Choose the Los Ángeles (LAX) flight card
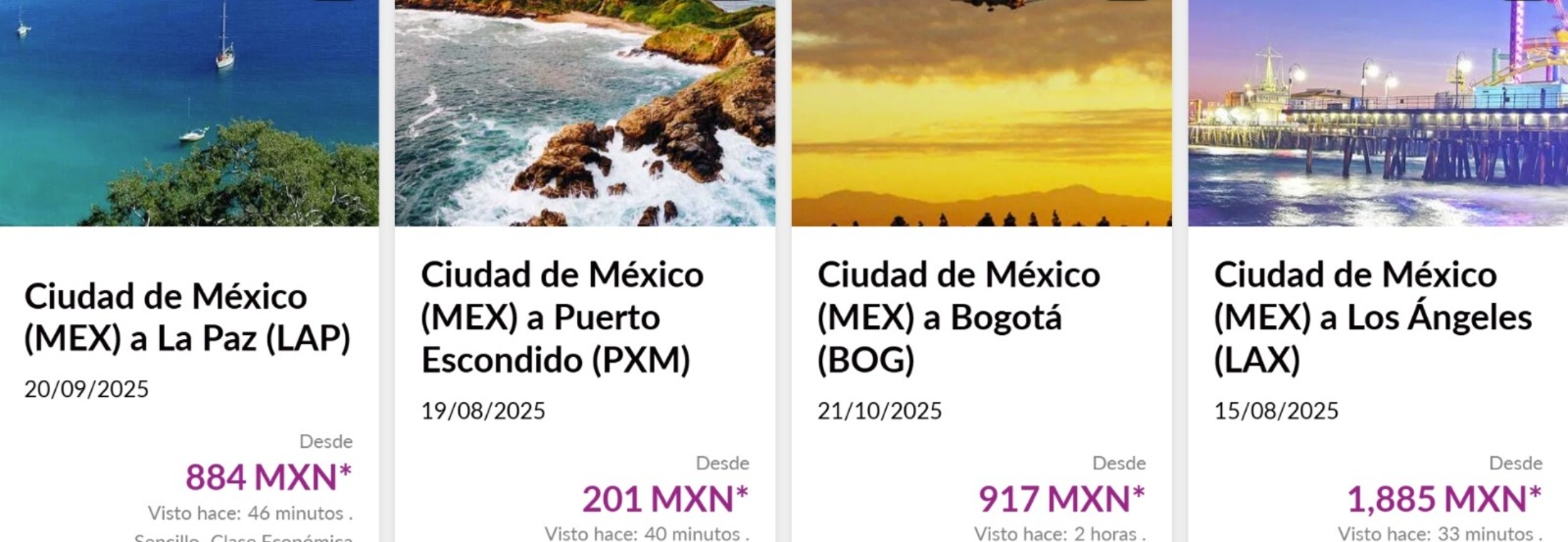This screenshot has height=542, width=1568. pyautogui.click(x=1372, y=318)
